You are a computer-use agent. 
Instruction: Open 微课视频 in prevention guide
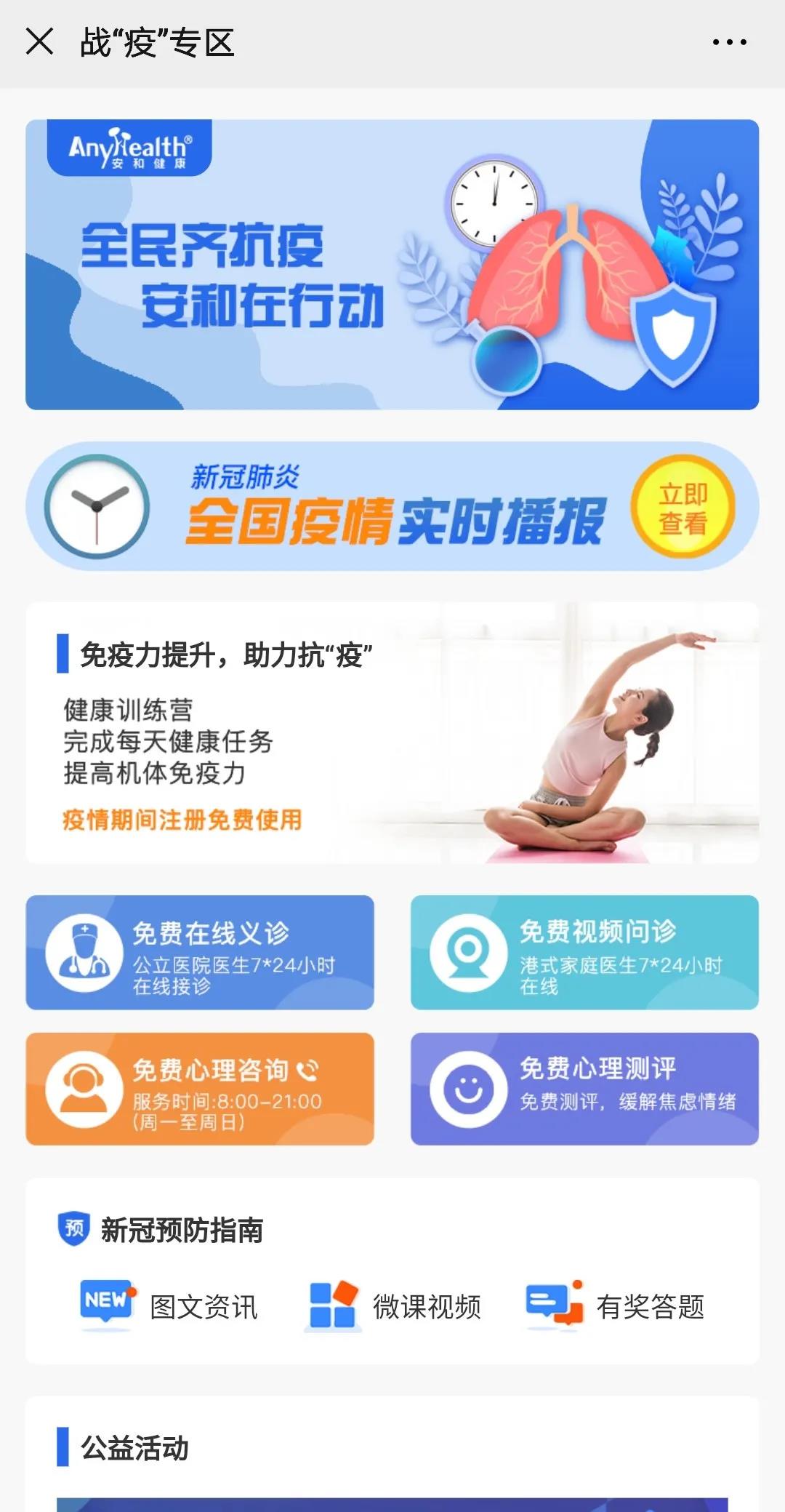pos(393,1307)
